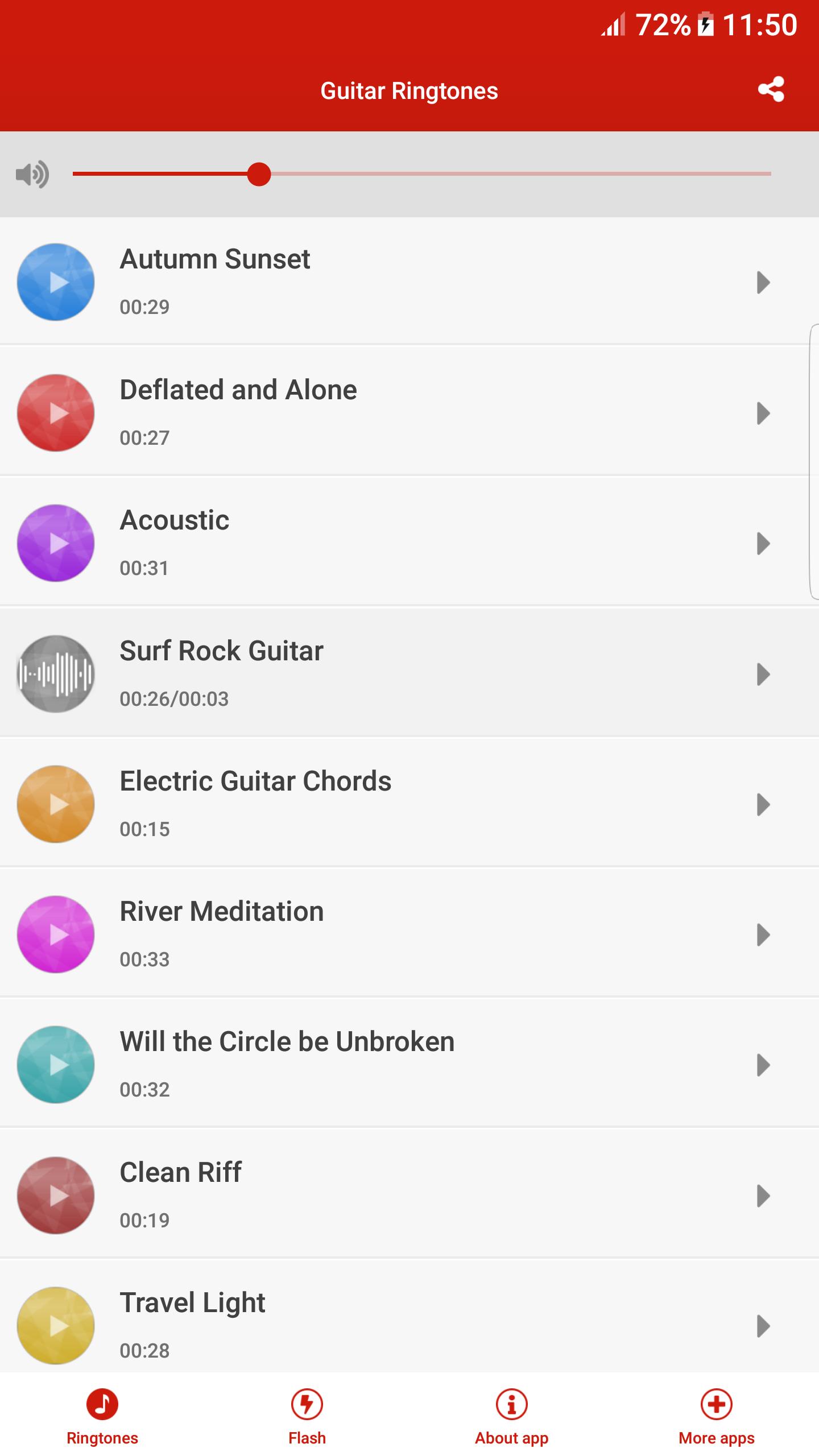Play the River Meditation ringtone
This screenshot has width=819, height=1456.
pyautogui.click(x=56, y=934)
